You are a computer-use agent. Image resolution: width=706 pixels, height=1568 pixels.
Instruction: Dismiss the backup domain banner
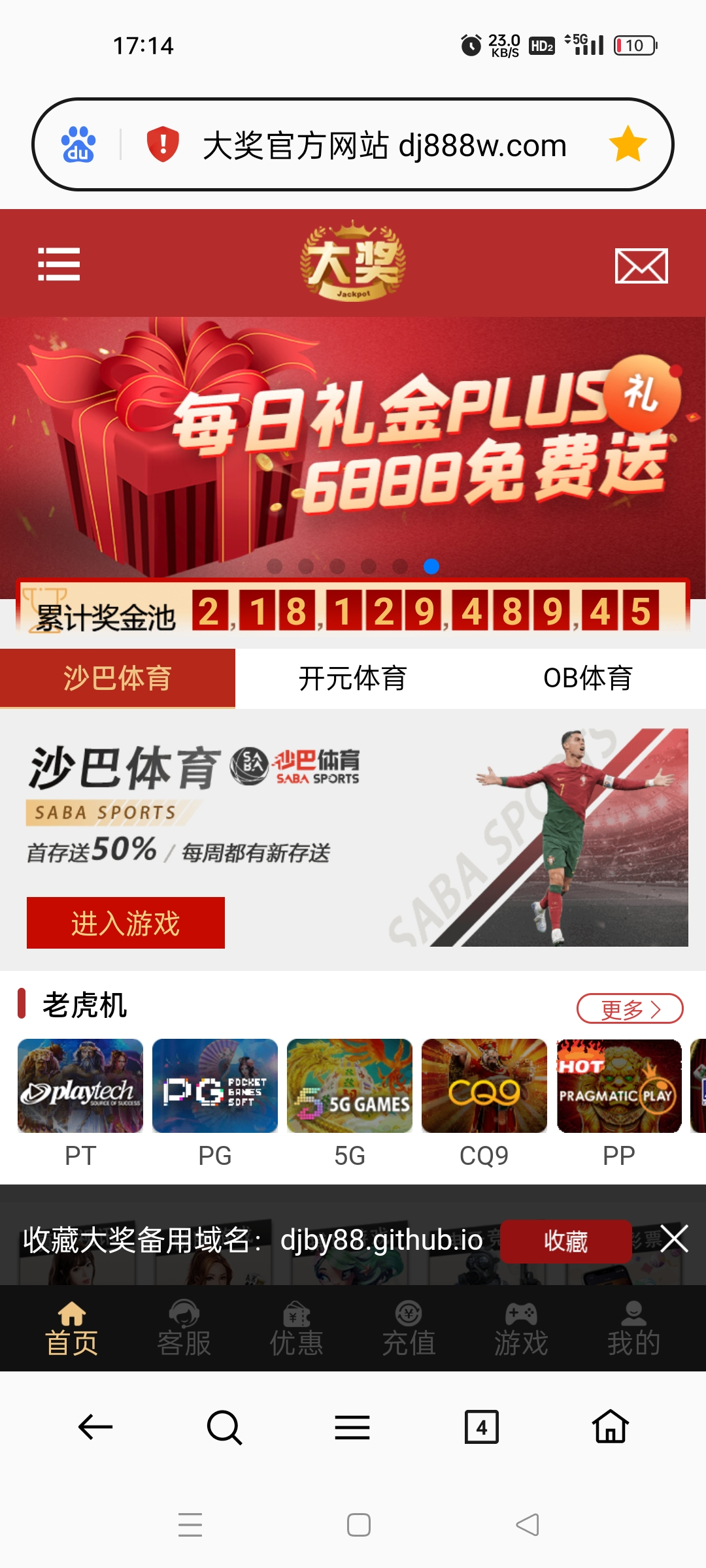pyautogui.click(x=674, y=1239)
